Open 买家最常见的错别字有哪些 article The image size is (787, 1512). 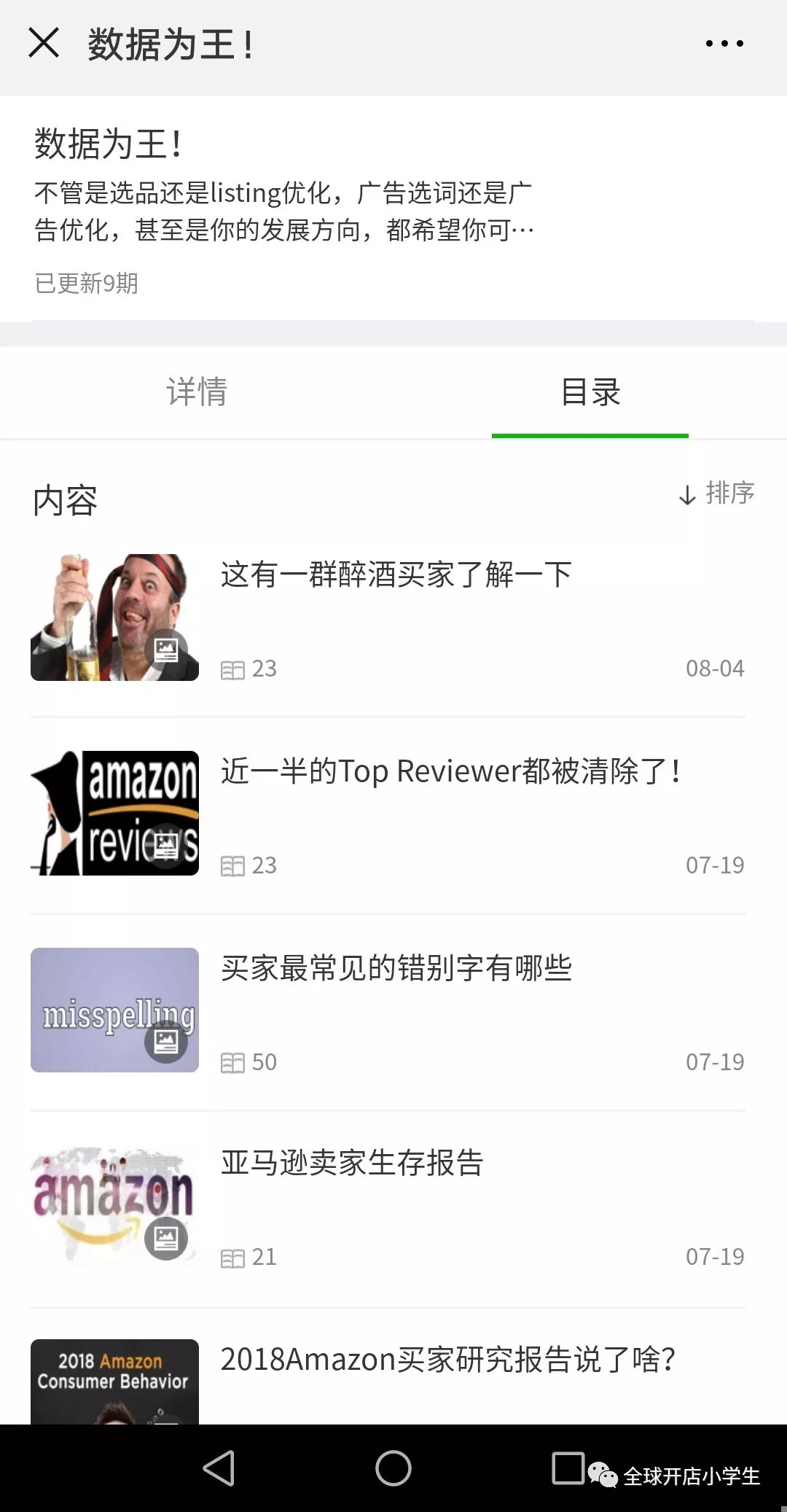coord(396,968)
